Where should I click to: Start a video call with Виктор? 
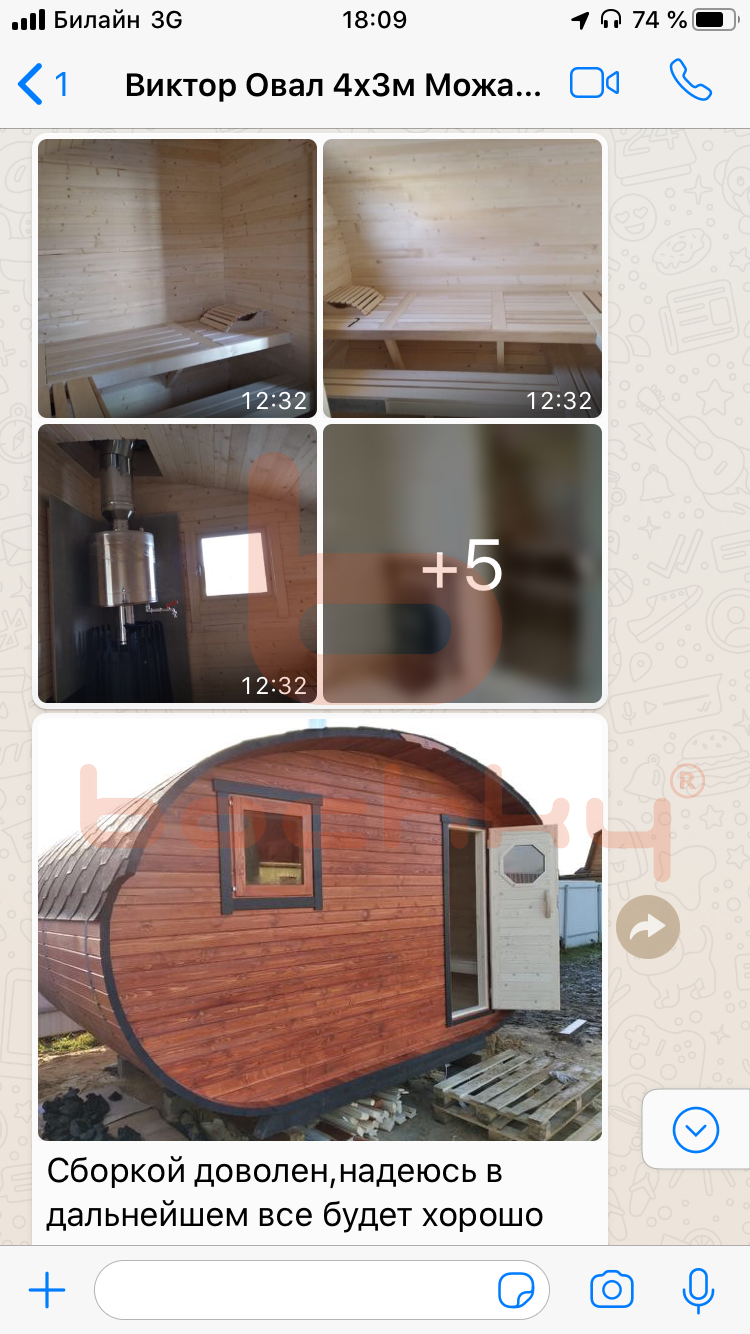coord(594,83)
